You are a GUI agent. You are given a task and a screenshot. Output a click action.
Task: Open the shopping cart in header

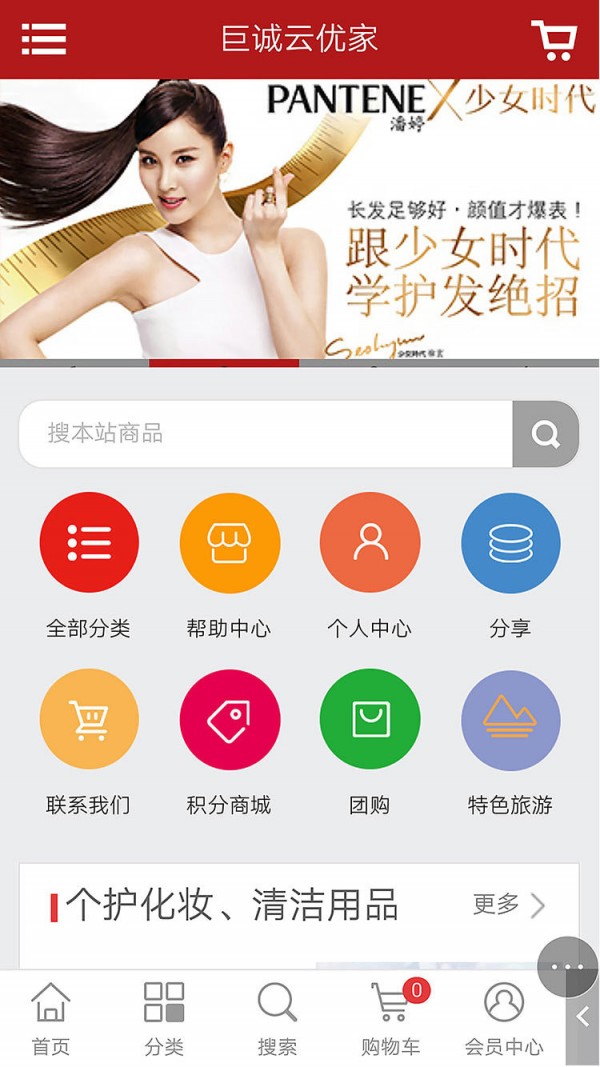[x=553, y=40]
